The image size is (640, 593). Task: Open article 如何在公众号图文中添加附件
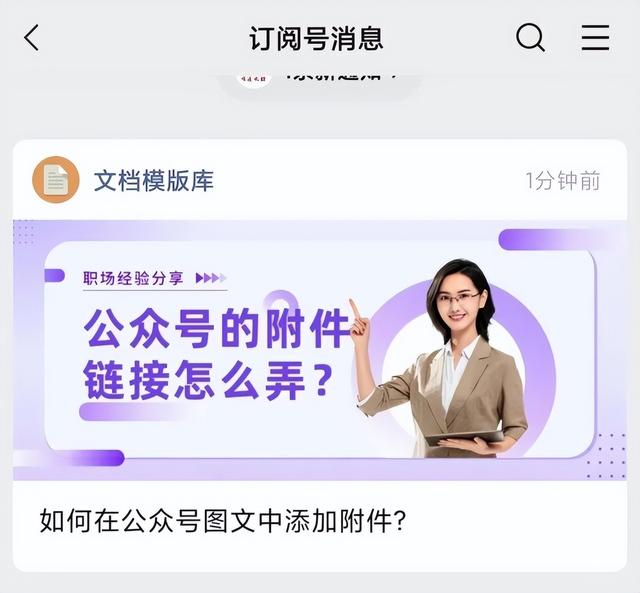(224, 522)
